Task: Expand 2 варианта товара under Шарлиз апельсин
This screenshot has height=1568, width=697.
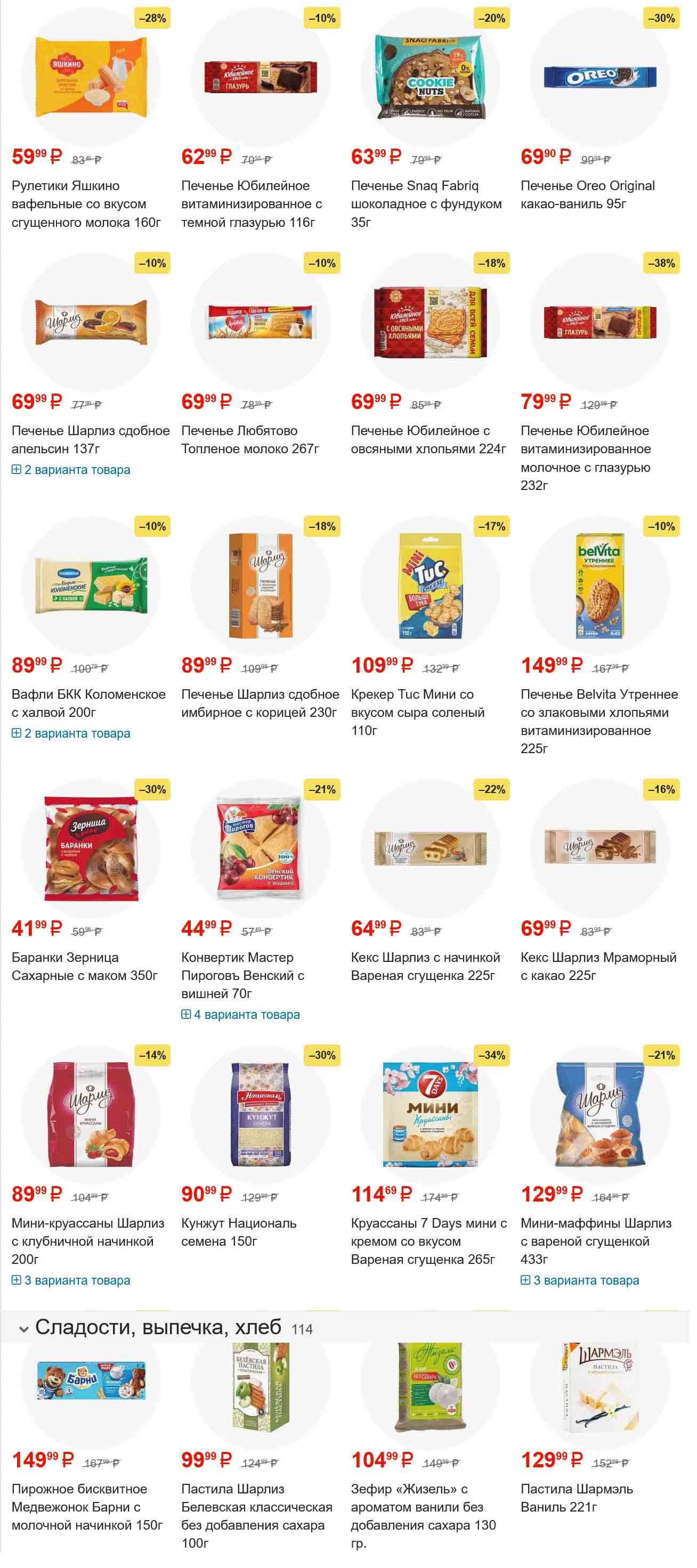Action: pyautogui.click(x=71, y=470)
